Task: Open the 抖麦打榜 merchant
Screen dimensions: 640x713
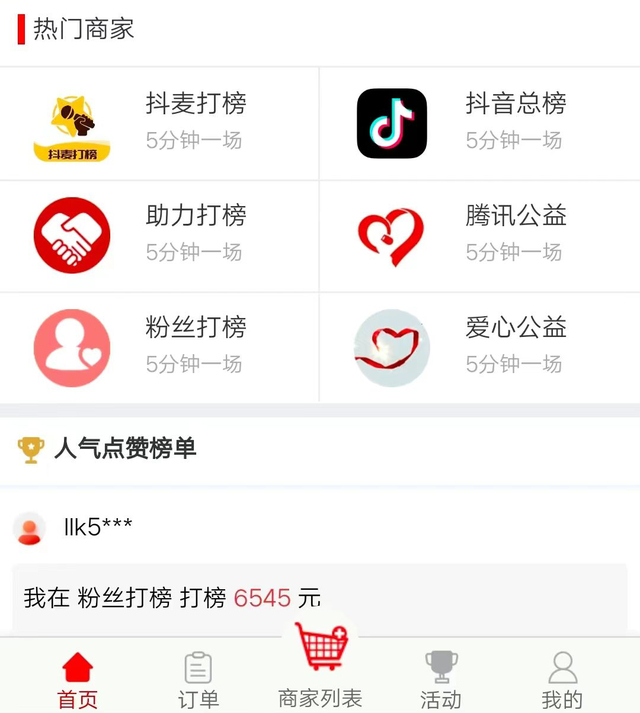Action: [159, 123]
